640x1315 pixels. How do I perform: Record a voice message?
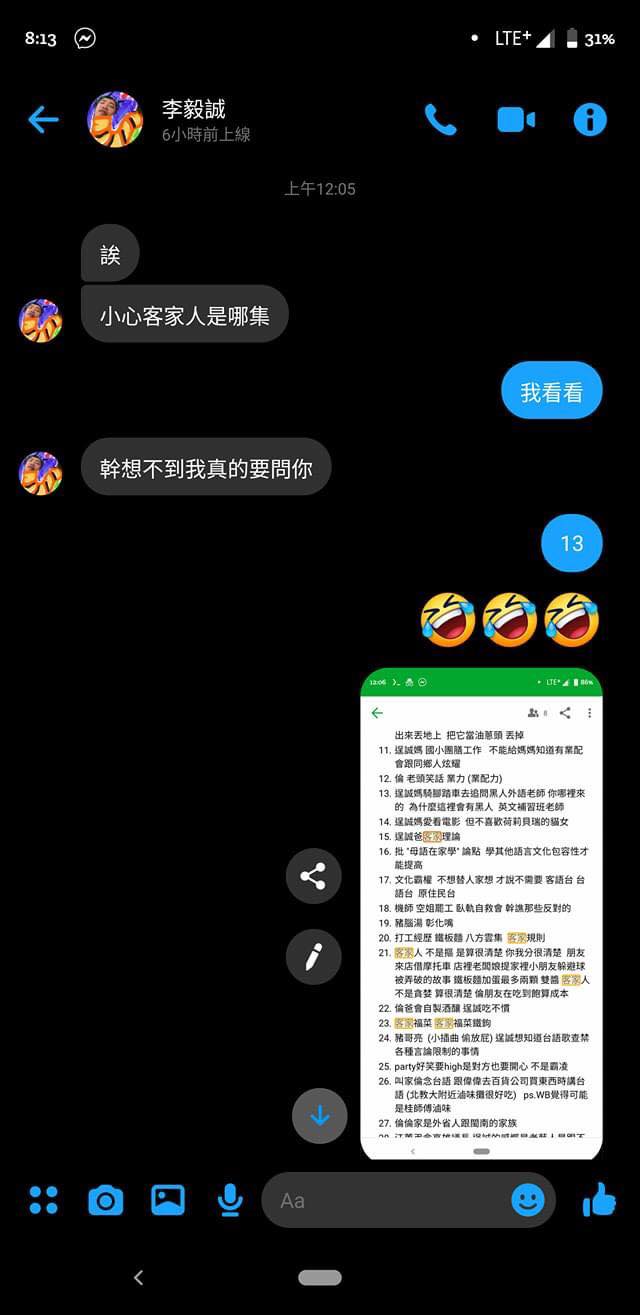[230, 1200]
